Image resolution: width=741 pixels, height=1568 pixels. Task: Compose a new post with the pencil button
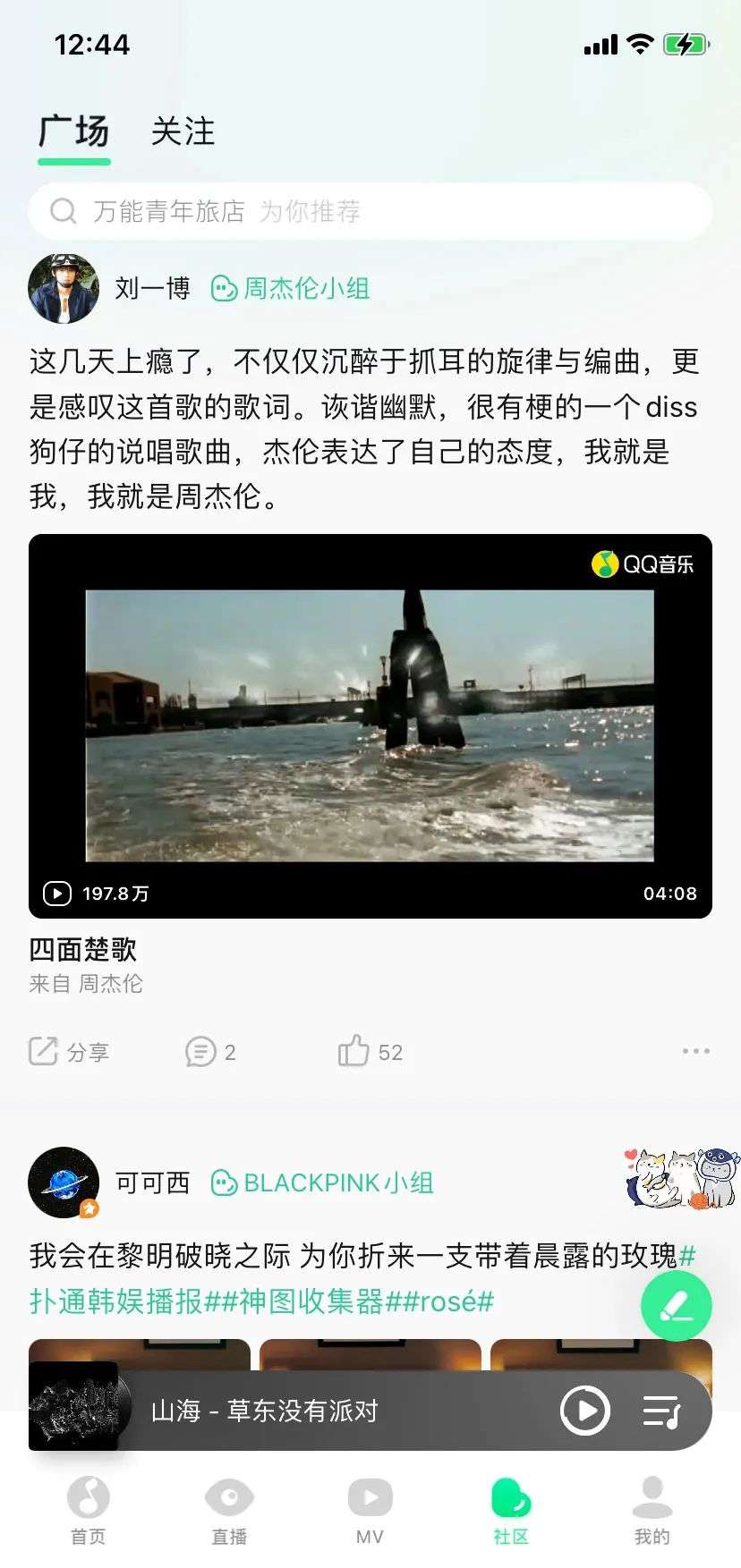coord(677,1306)
